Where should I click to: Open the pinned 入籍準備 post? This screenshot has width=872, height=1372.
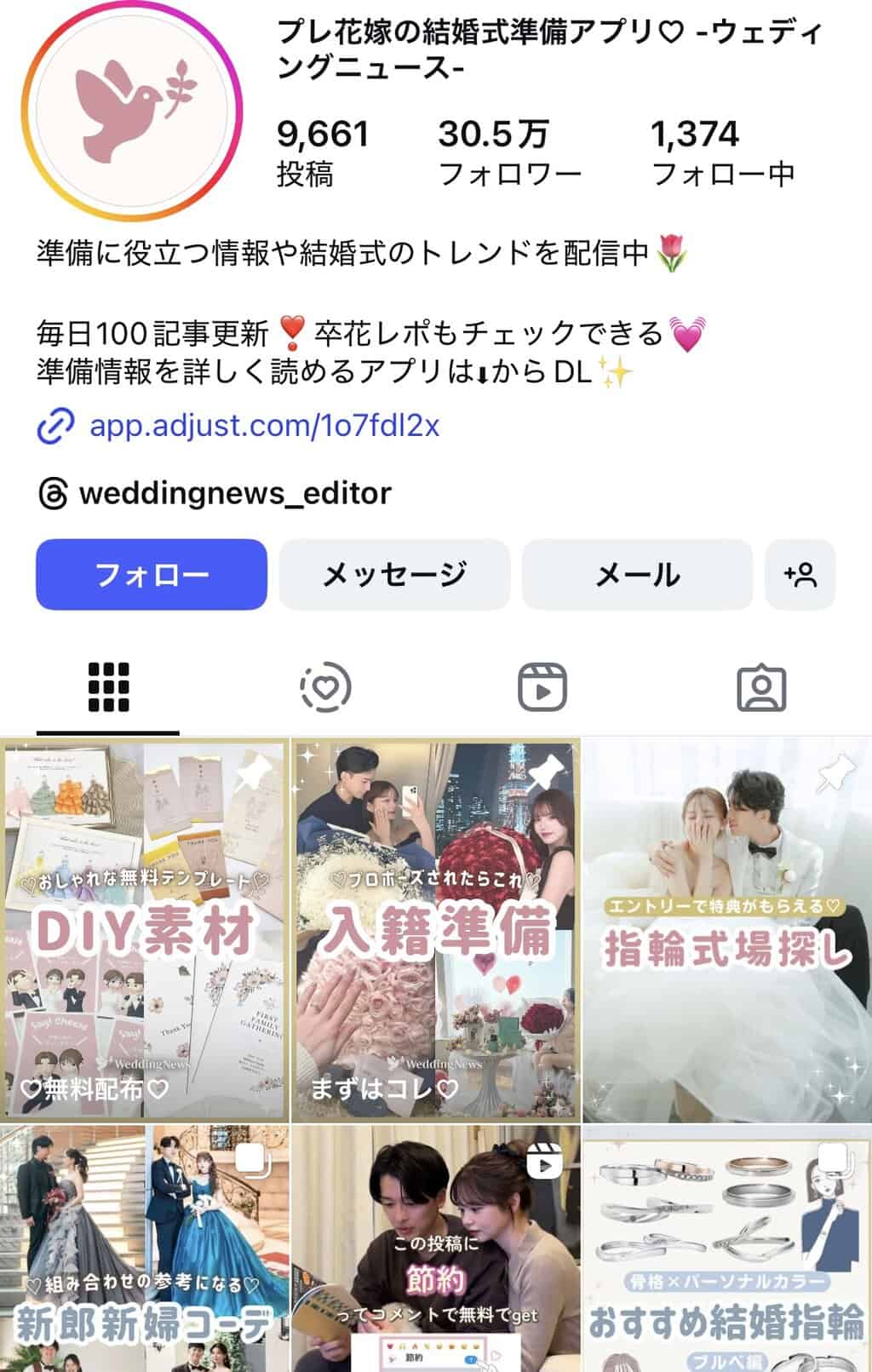coord(436,930)
